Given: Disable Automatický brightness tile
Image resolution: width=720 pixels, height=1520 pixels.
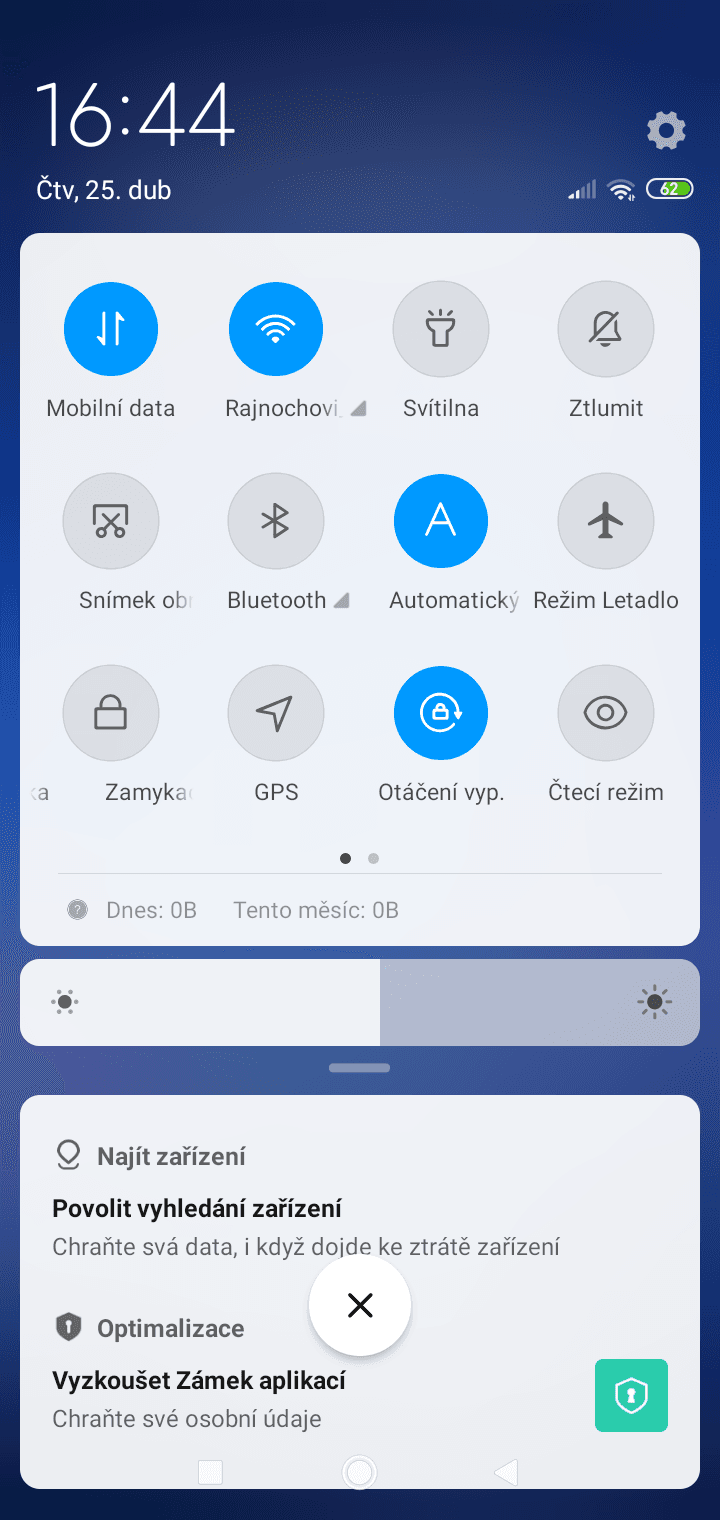Looking at the screenshot, I should tap(440, 521).
